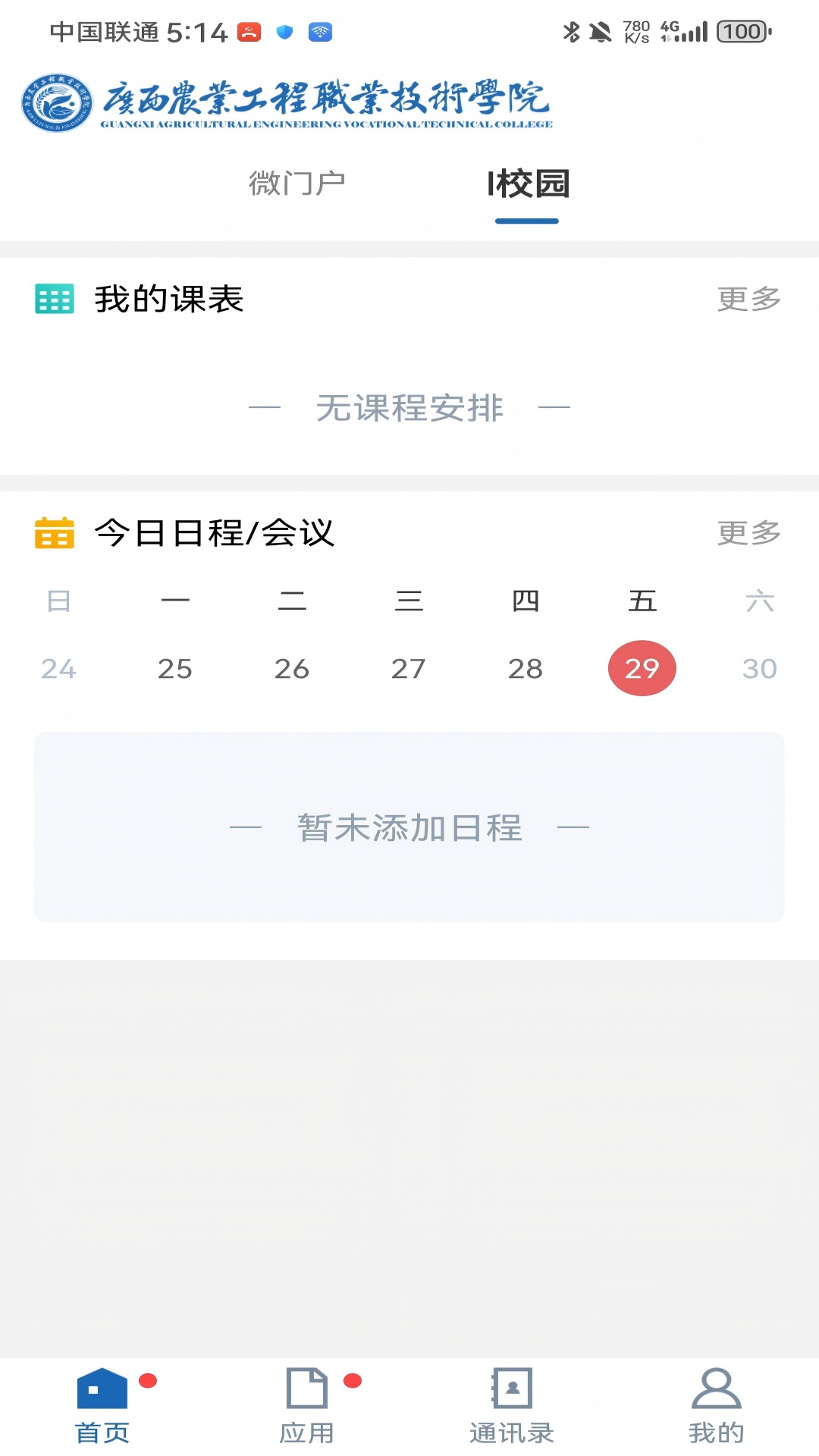The image size is (819, 1456).
Task: Select Wednesday date 27 in calendar row
Action: 409,668
